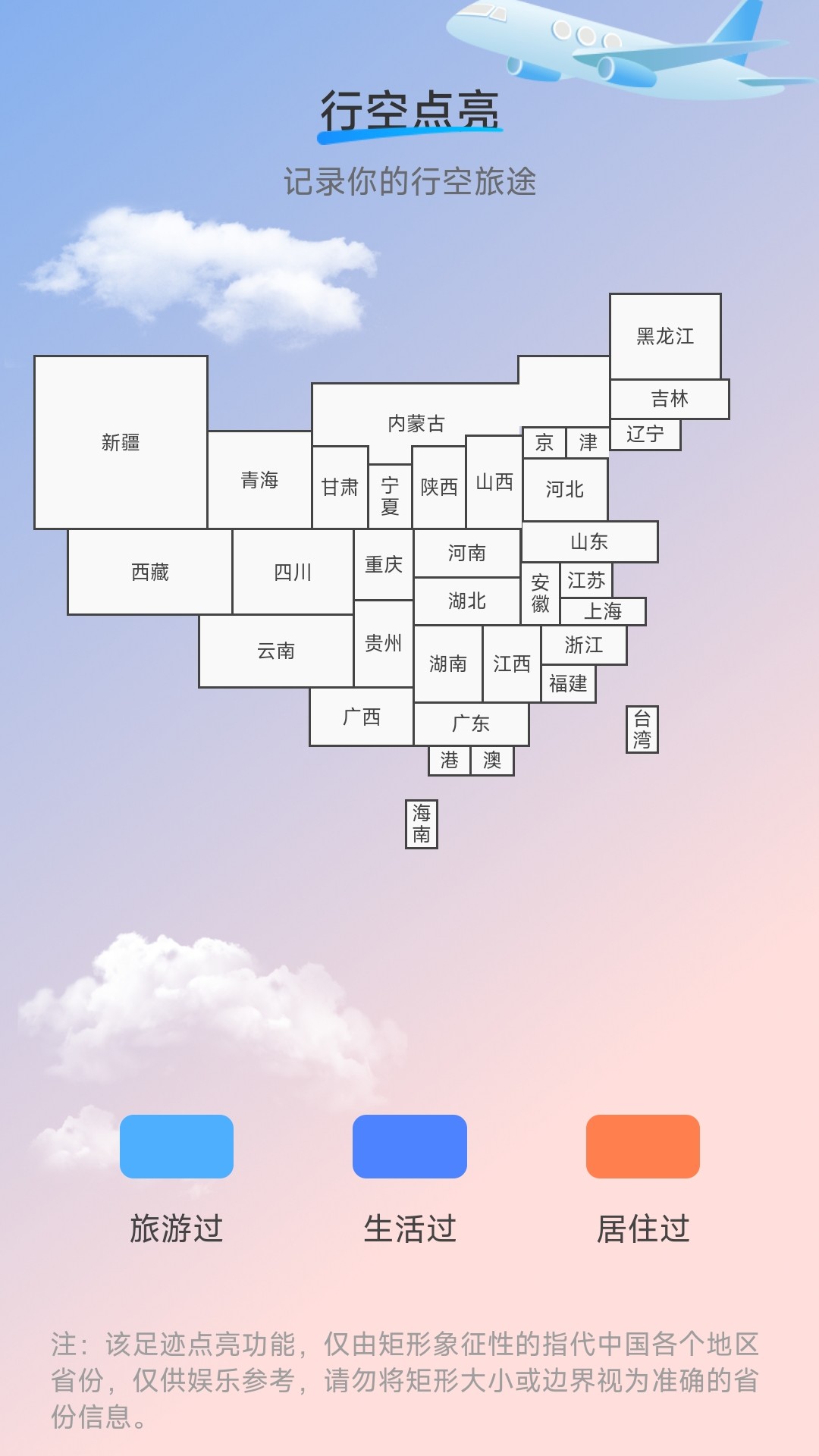Tap the 黑龙江 province block

tap(665, 336)
